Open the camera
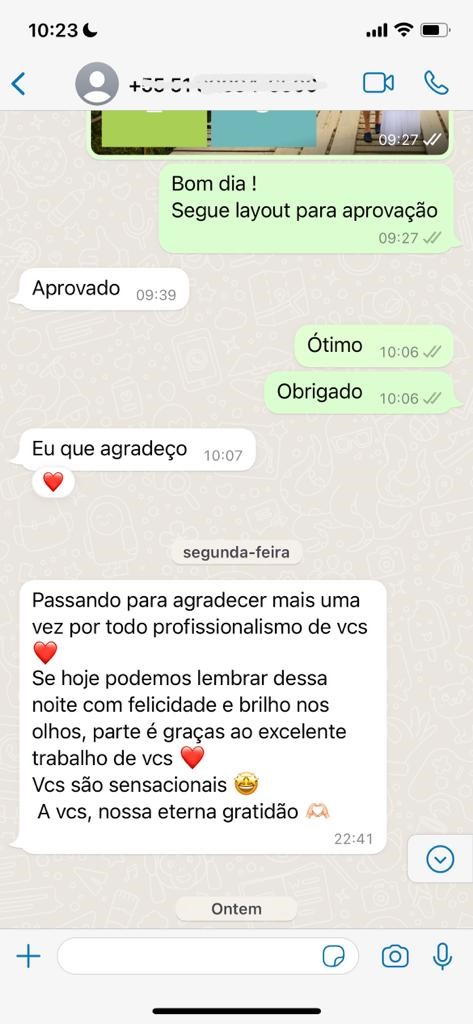 395,957
